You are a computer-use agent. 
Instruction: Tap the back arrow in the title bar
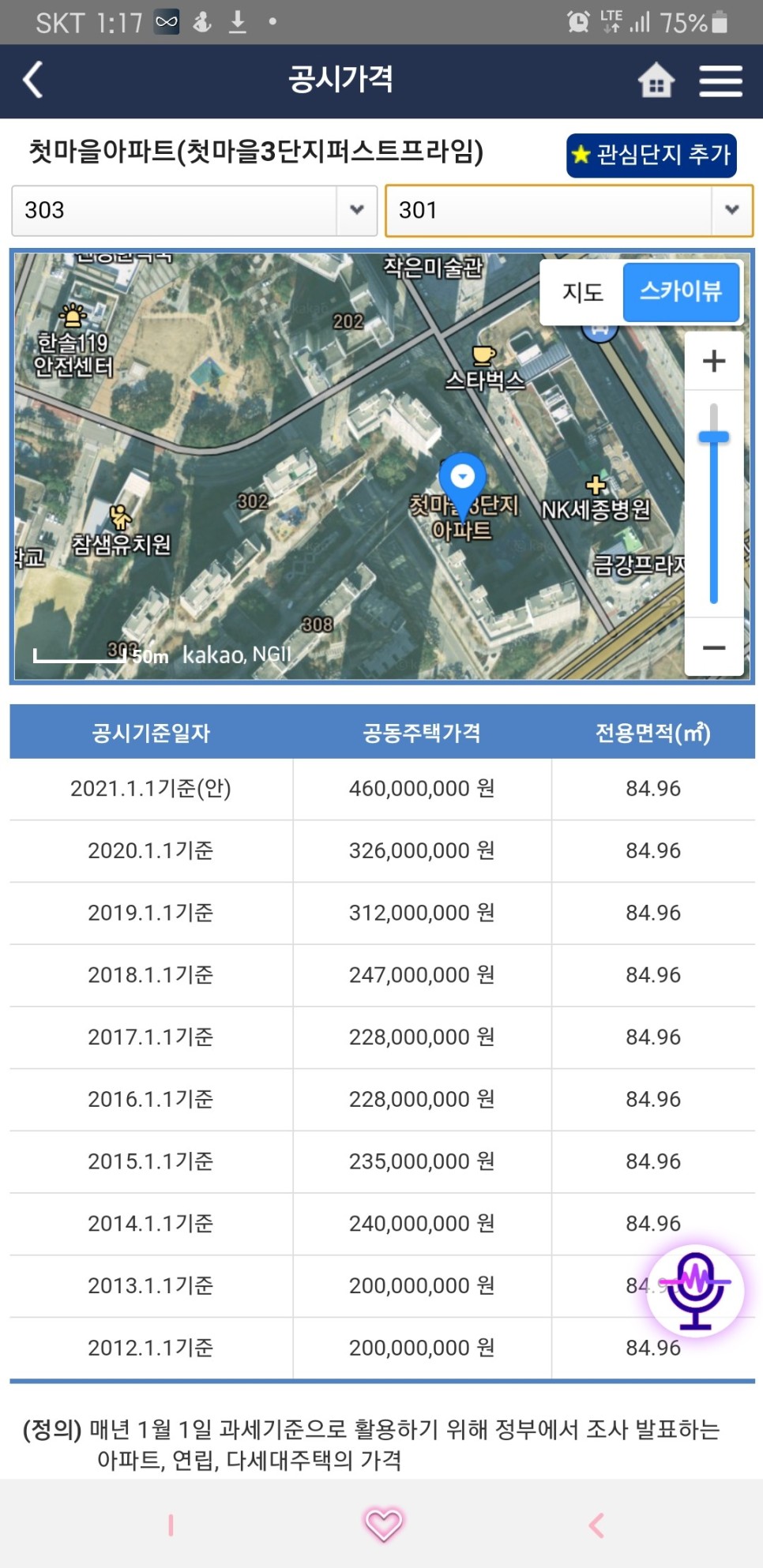click(32, 80)
